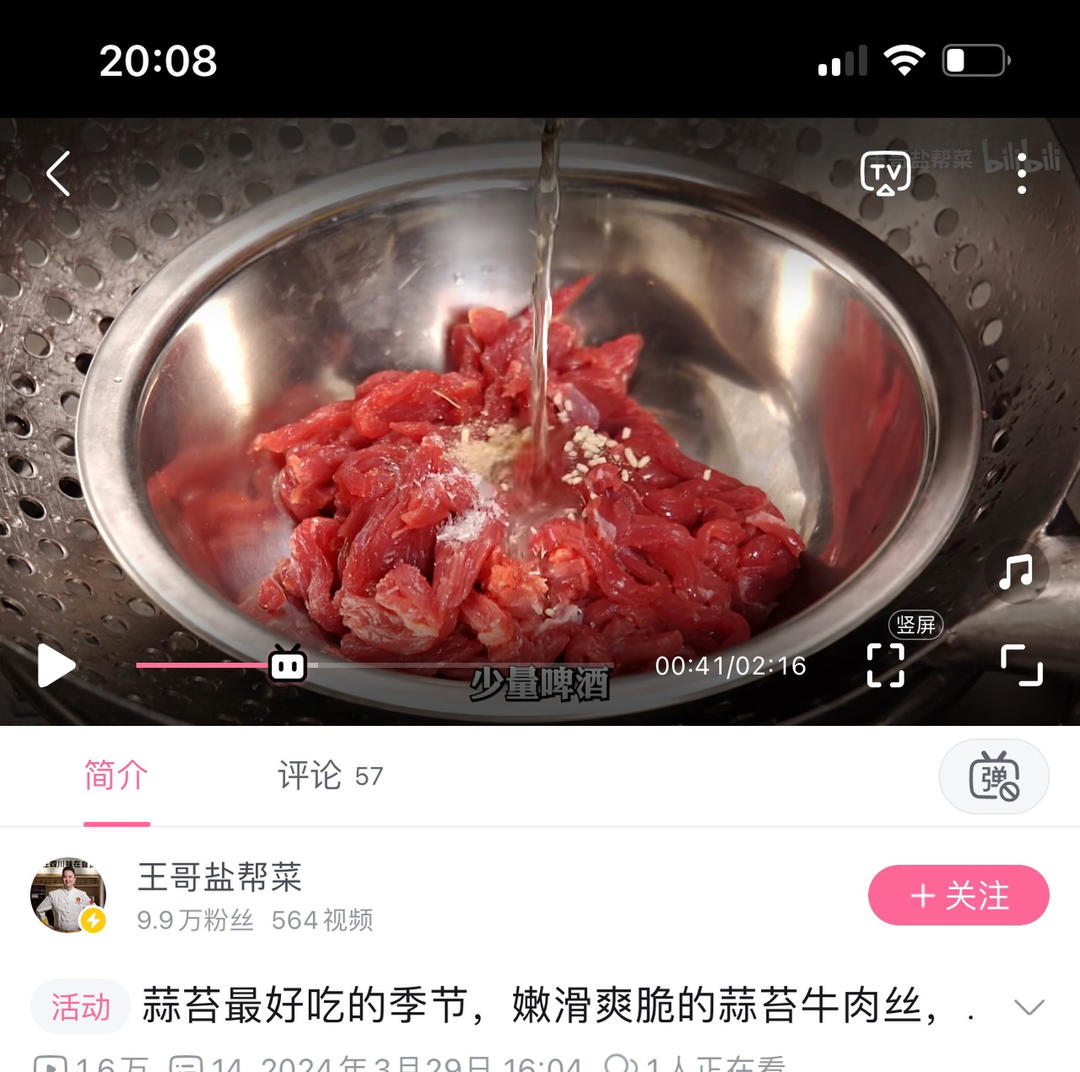Screen dimensions: 1080x1072
Task: Cast the video to a TV
Action: tap(885, 174)
